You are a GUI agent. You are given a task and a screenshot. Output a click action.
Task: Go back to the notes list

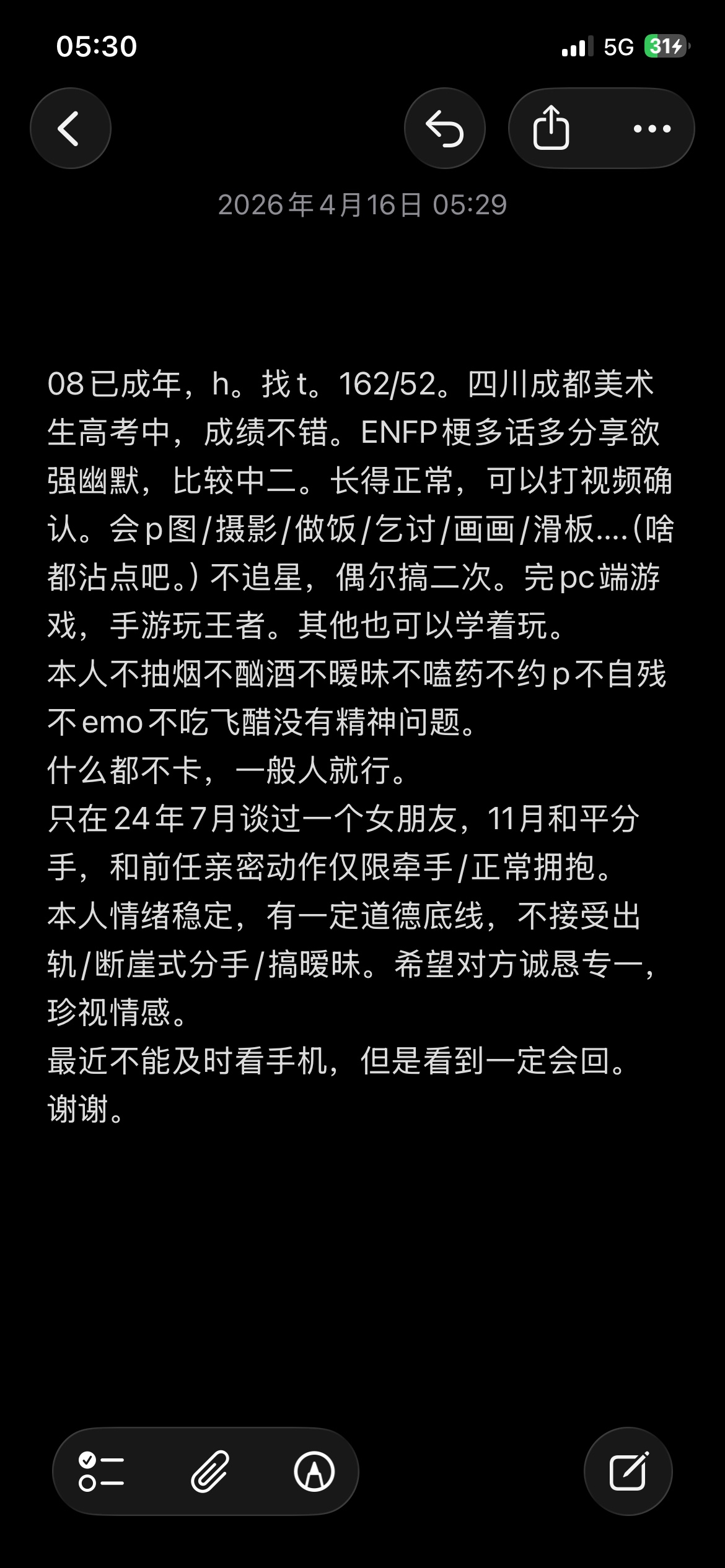(71, 128)
